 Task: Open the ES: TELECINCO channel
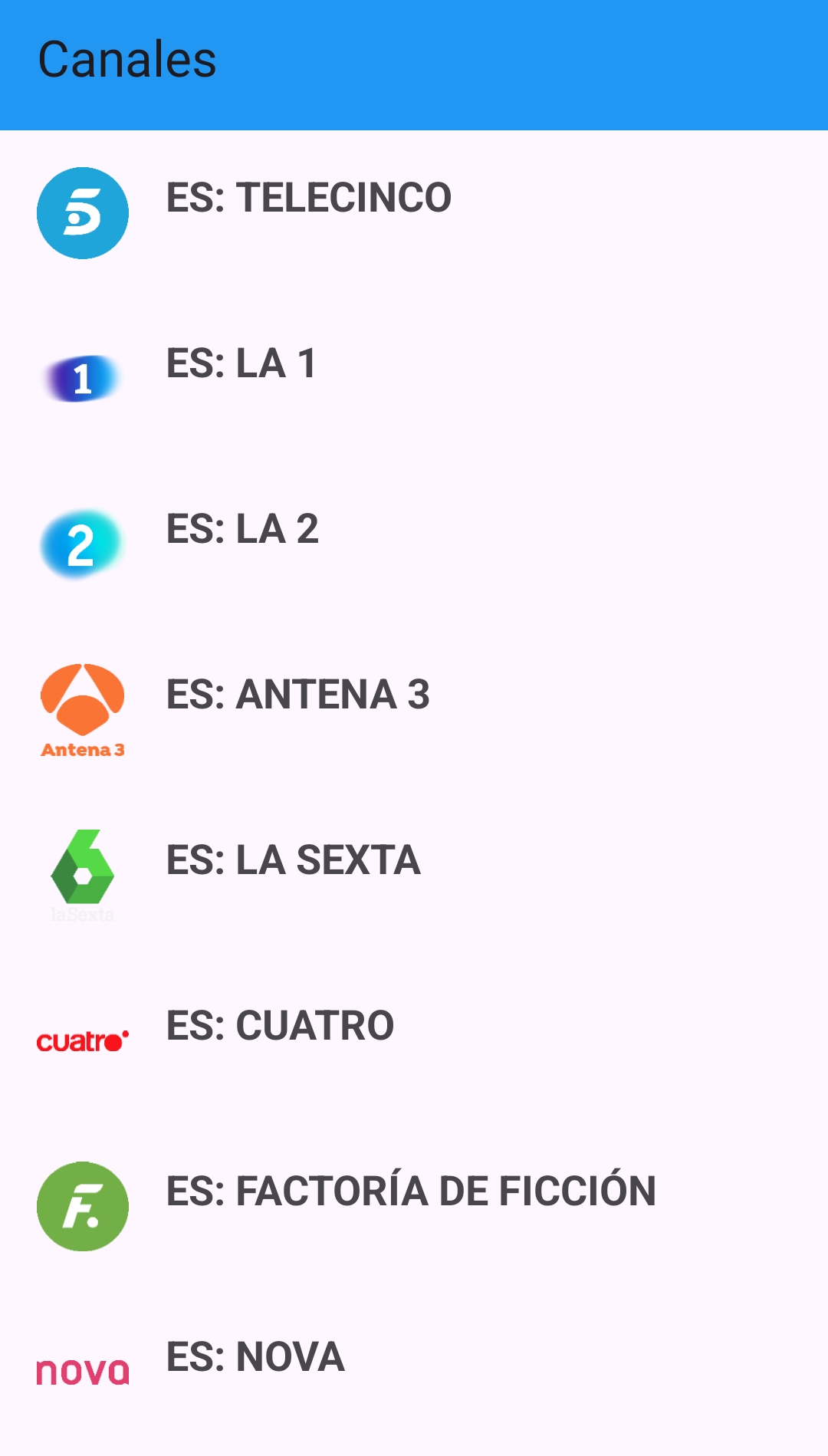(x=310, y=198)
